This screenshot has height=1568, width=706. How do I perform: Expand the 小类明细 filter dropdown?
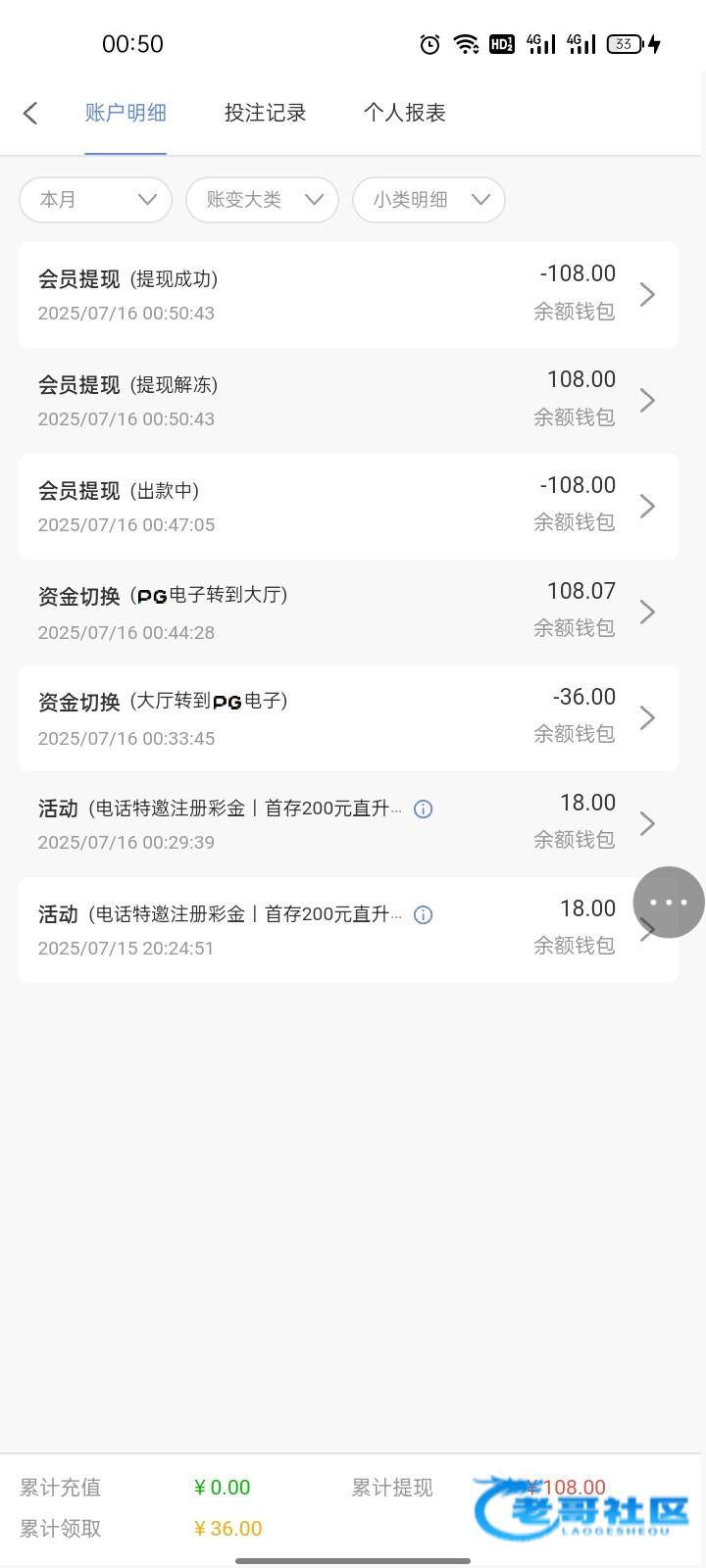pos(429,200)
